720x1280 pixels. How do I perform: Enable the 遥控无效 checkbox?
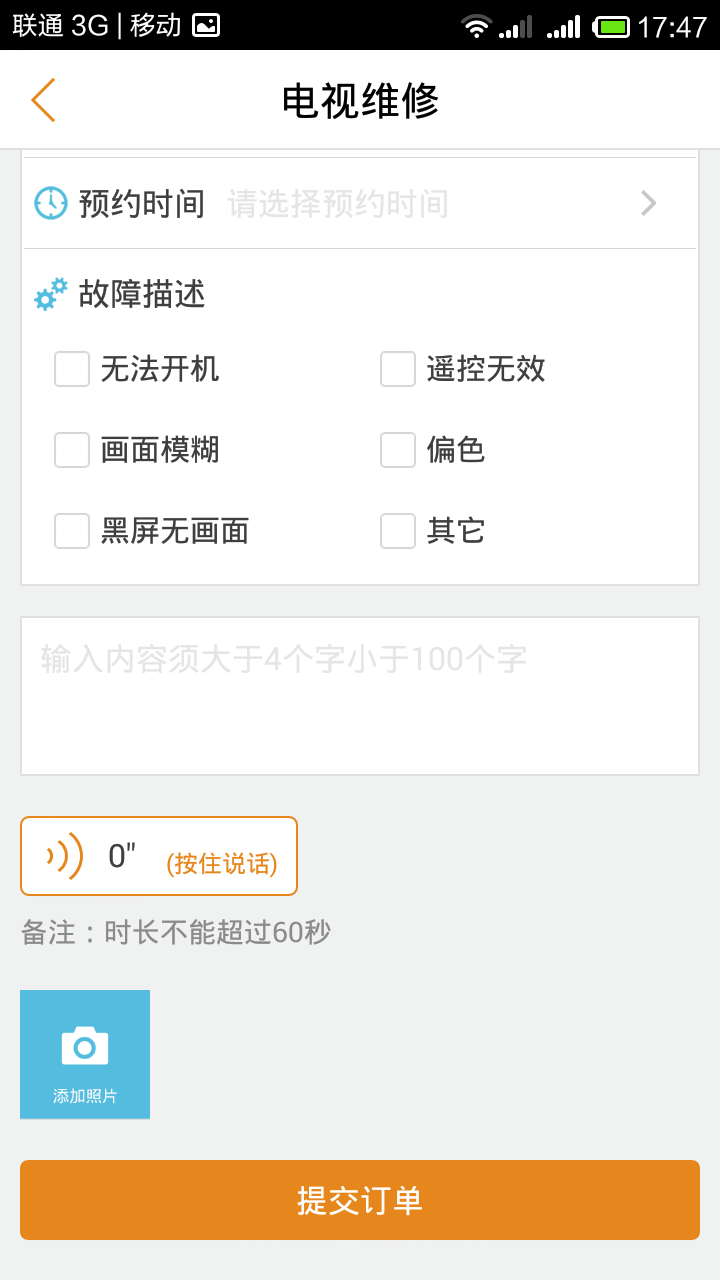(397, 368)
